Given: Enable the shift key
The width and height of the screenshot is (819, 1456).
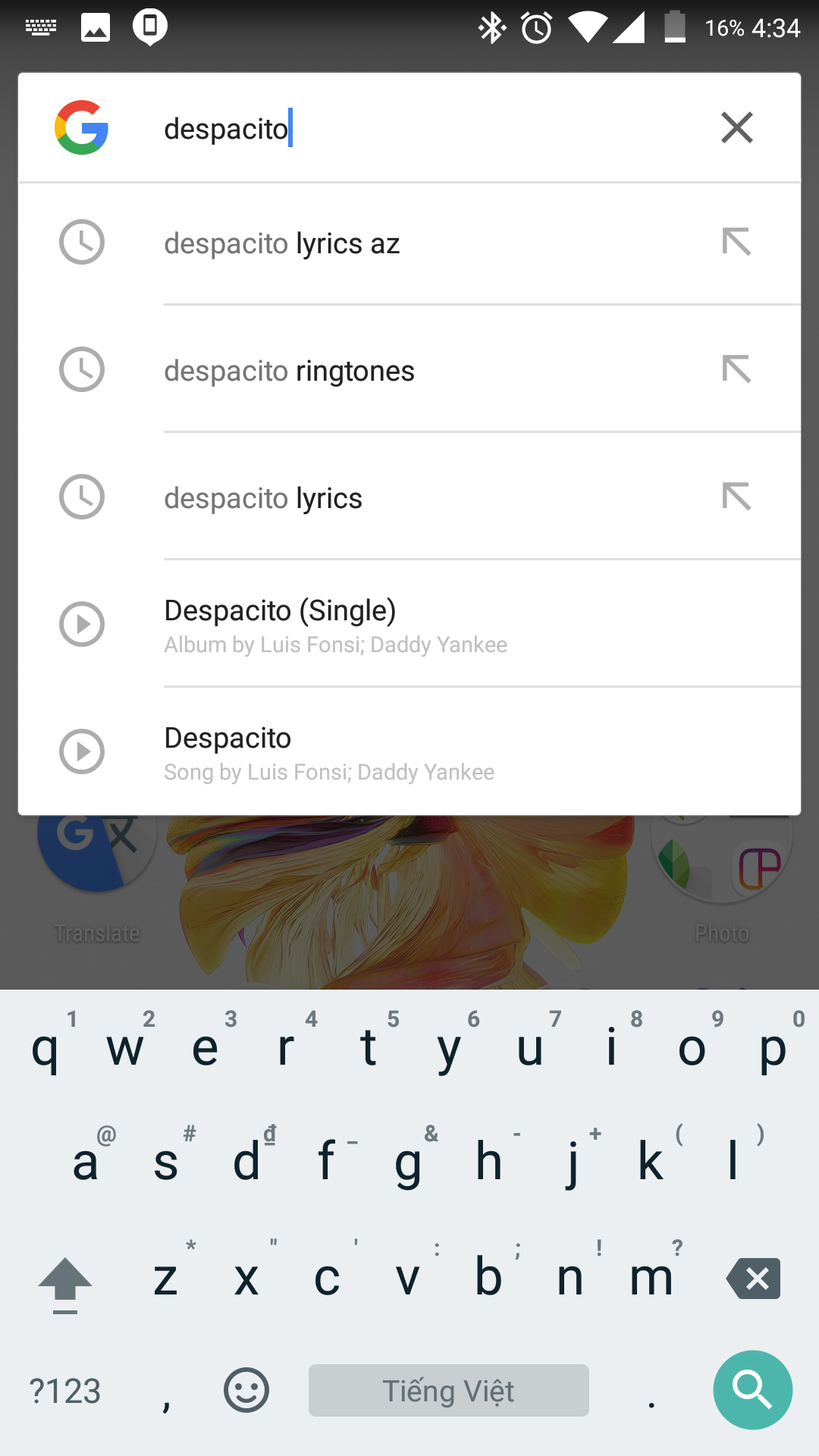Looking at the screenshot, I should (x=65, y=1283).
